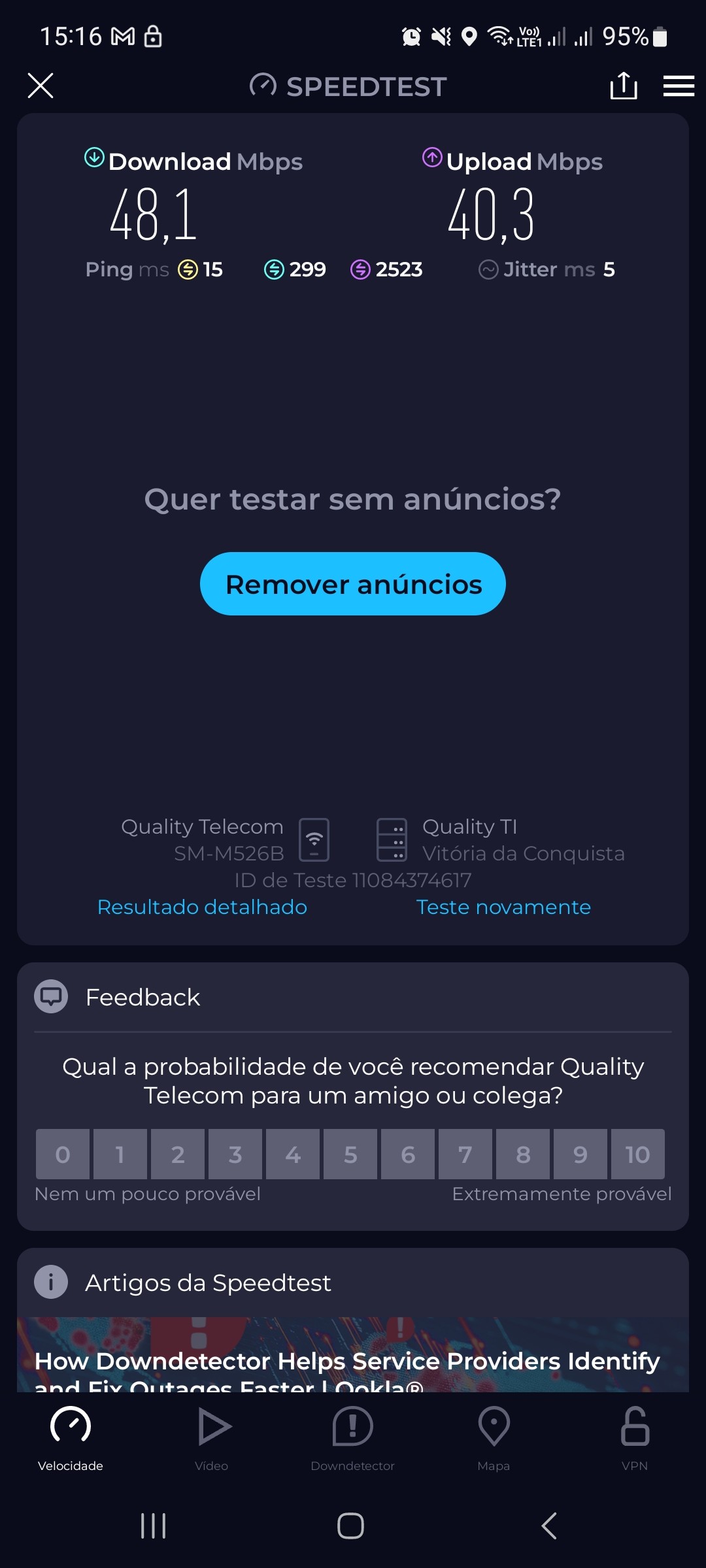Open the hamburger menu

click(x=679, y=86)
